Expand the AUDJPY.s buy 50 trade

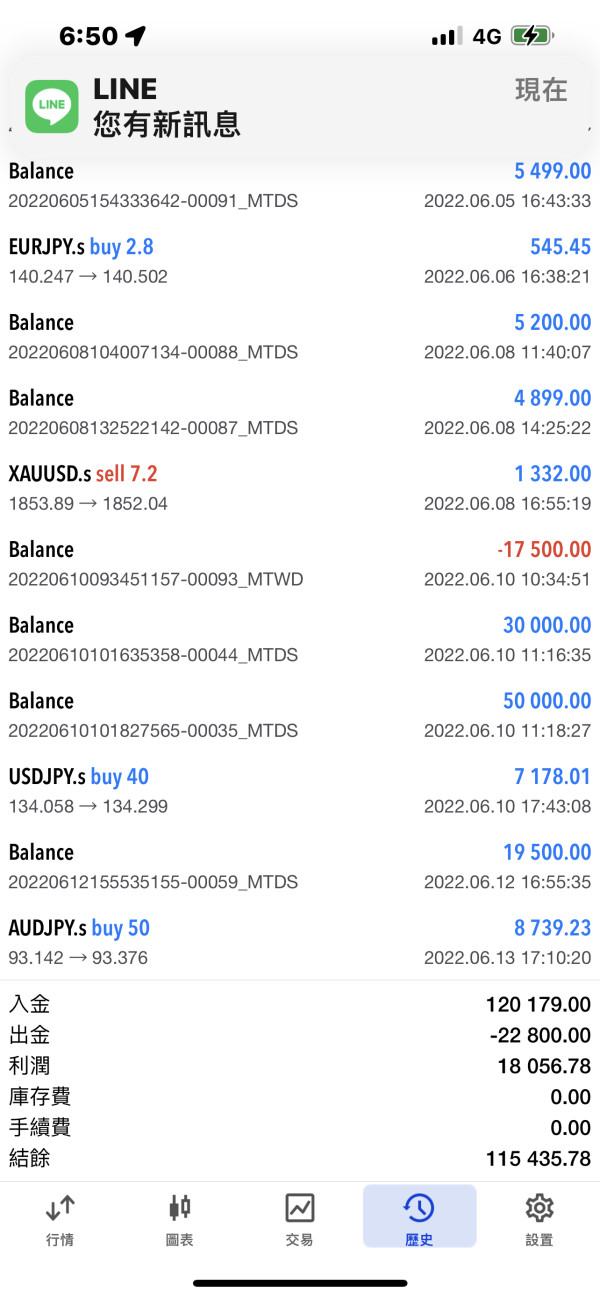300,942
